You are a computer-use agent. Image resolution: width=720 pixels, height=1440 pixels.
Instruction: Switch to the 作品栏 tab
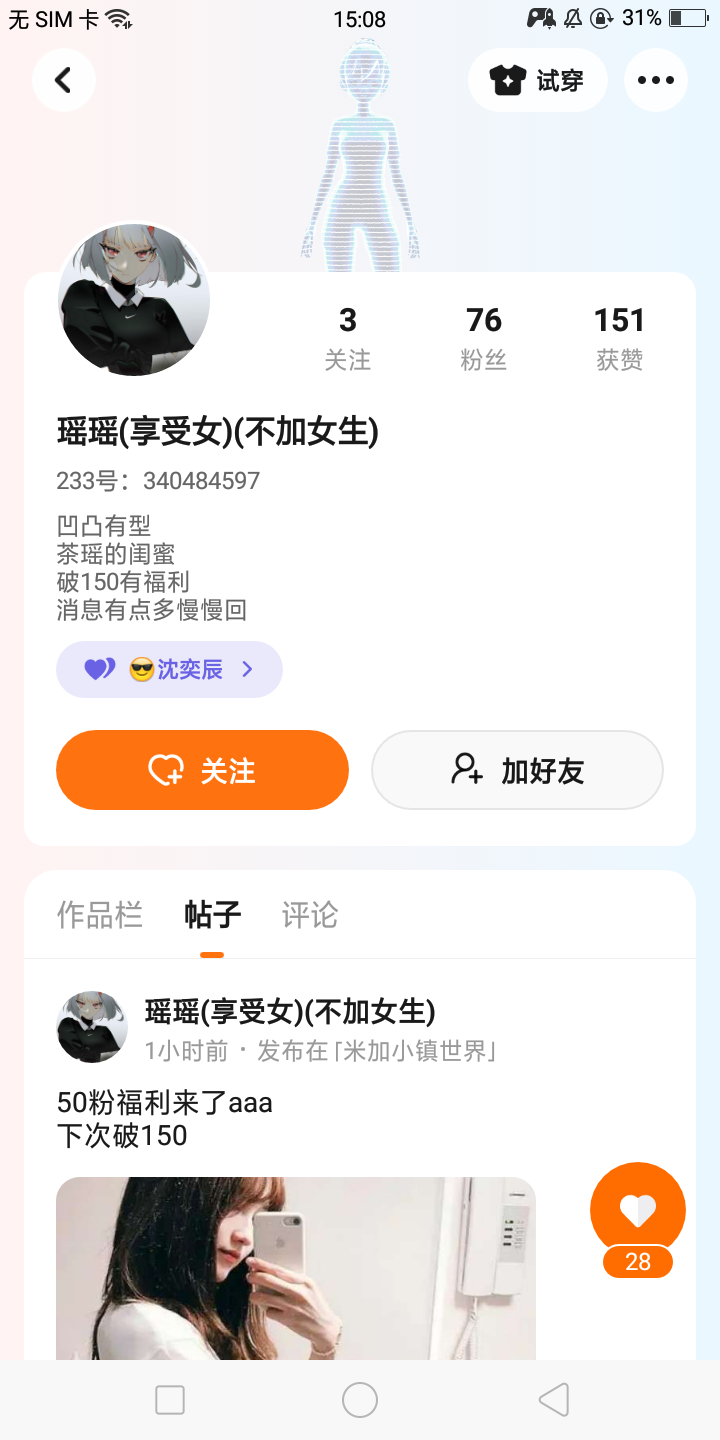tap(99, 914)
